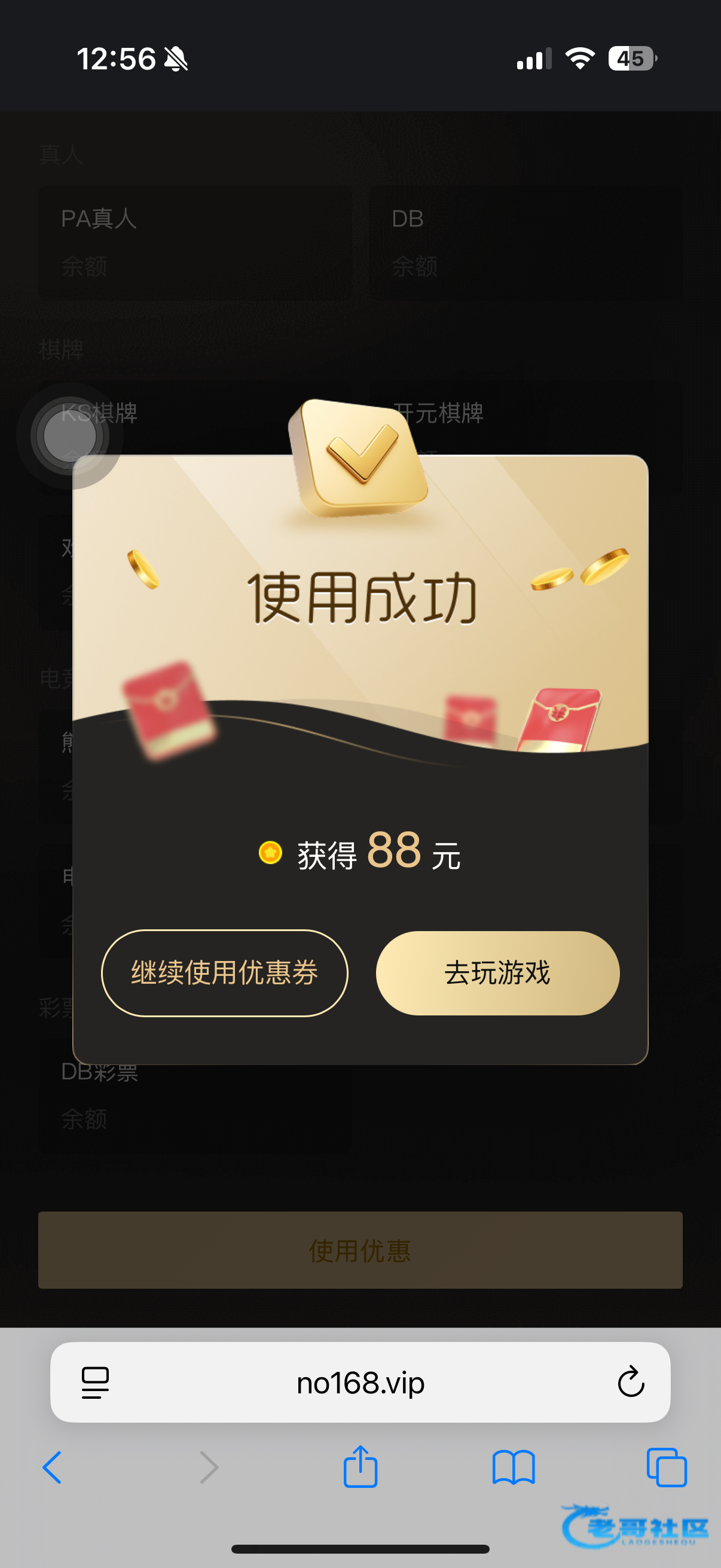Open the page settings menu icon
Screen dimensions: 721x1568
(96, 1383)
